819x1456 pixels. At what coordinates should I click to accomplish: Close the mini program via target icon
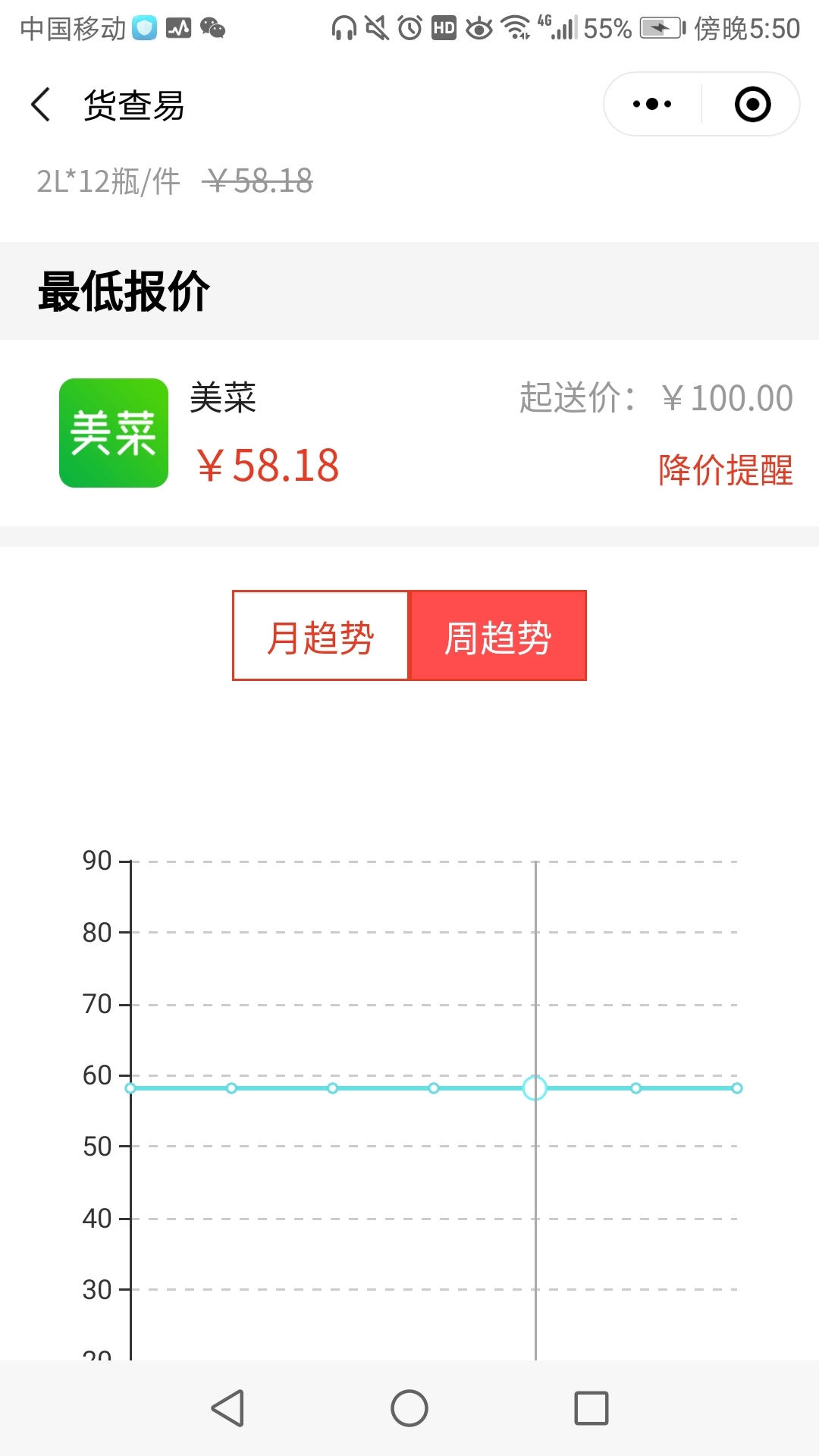pyautogui.click(x=752, y=104)
